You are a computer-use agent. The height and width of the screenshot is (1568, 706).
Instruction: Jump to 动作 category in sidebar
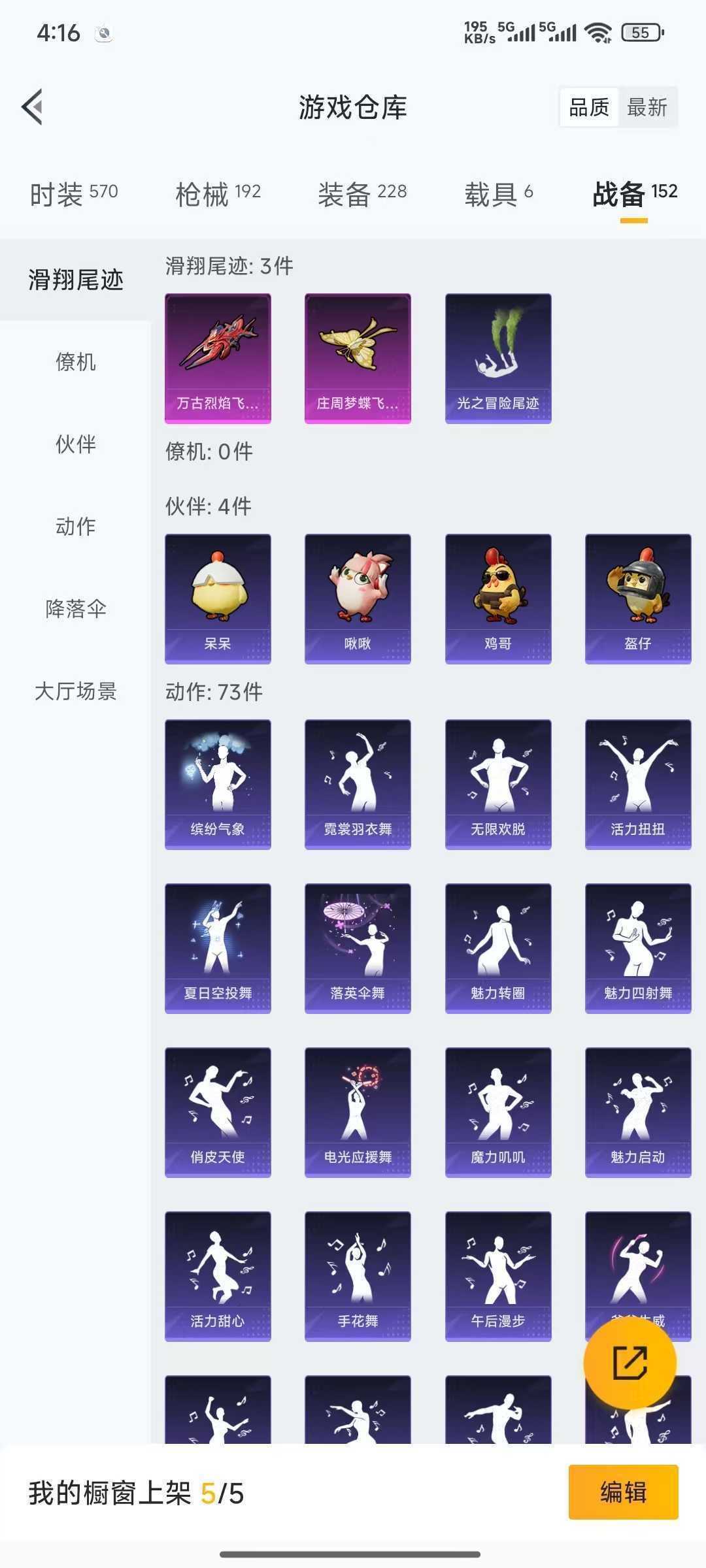[x=75, y=527]
